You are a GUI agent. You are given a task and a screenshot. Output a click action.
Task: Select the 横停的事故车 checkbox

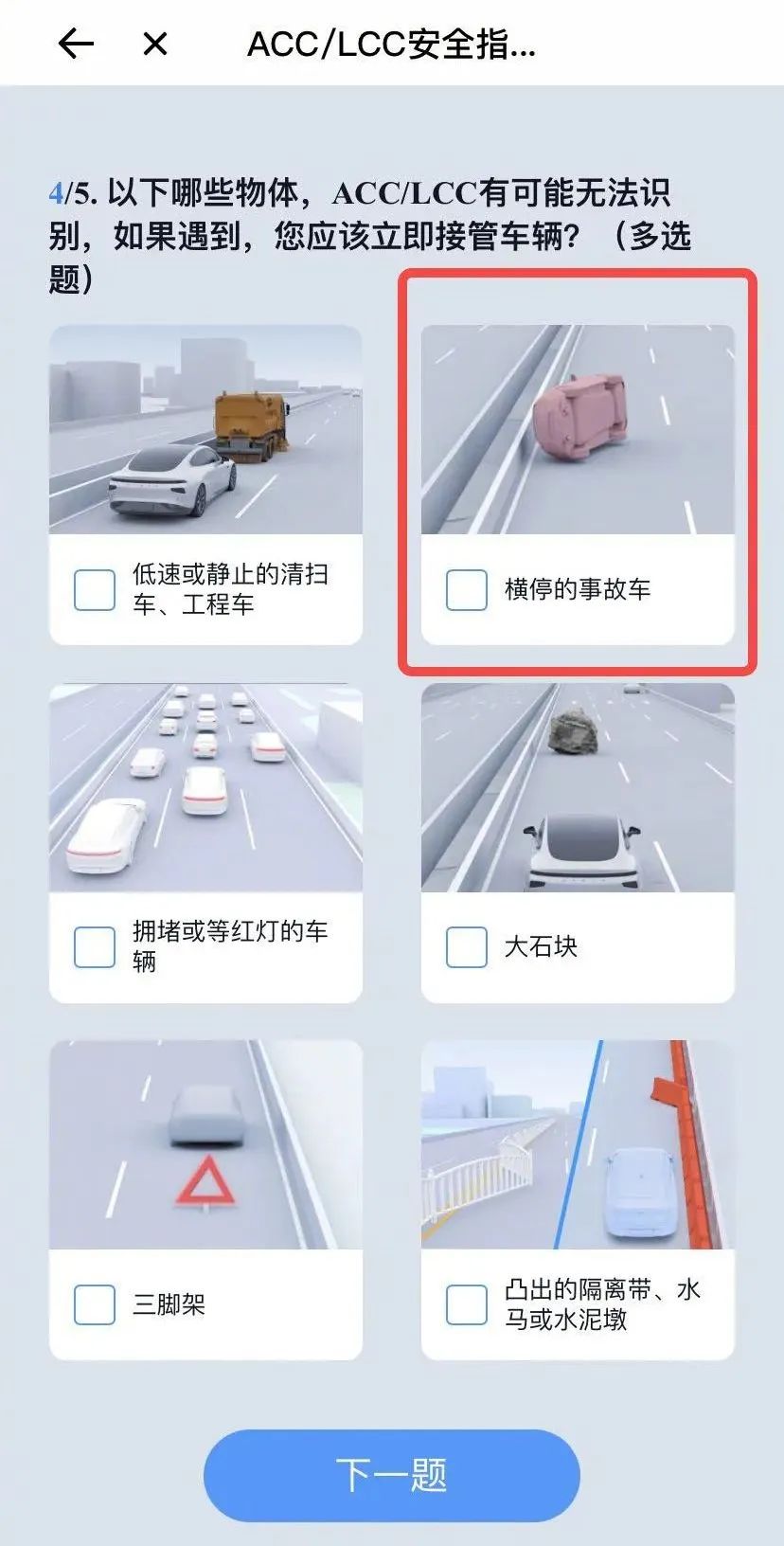click(x=467, y=589)
